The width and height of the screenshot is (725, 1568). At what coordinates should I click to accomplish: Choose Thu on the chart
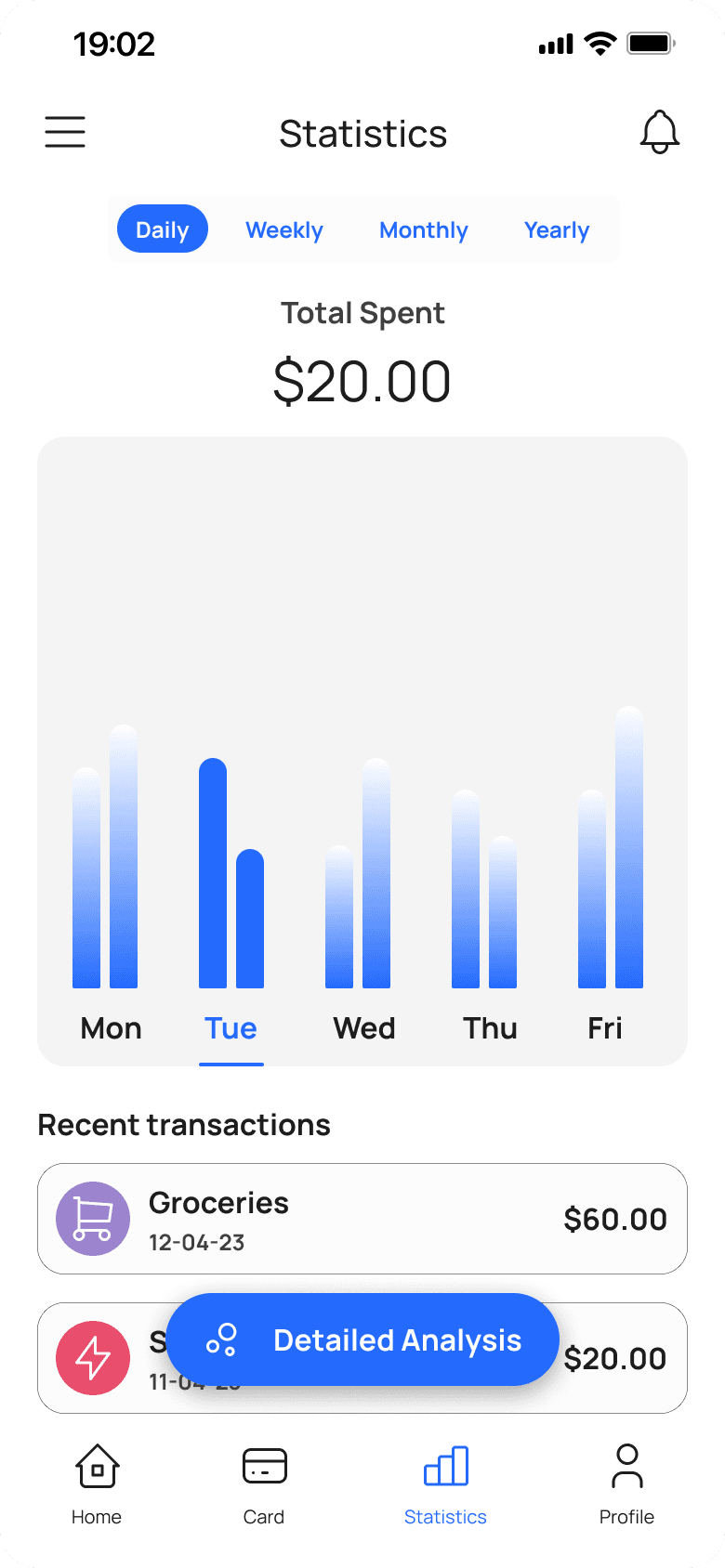point(490,1027)
